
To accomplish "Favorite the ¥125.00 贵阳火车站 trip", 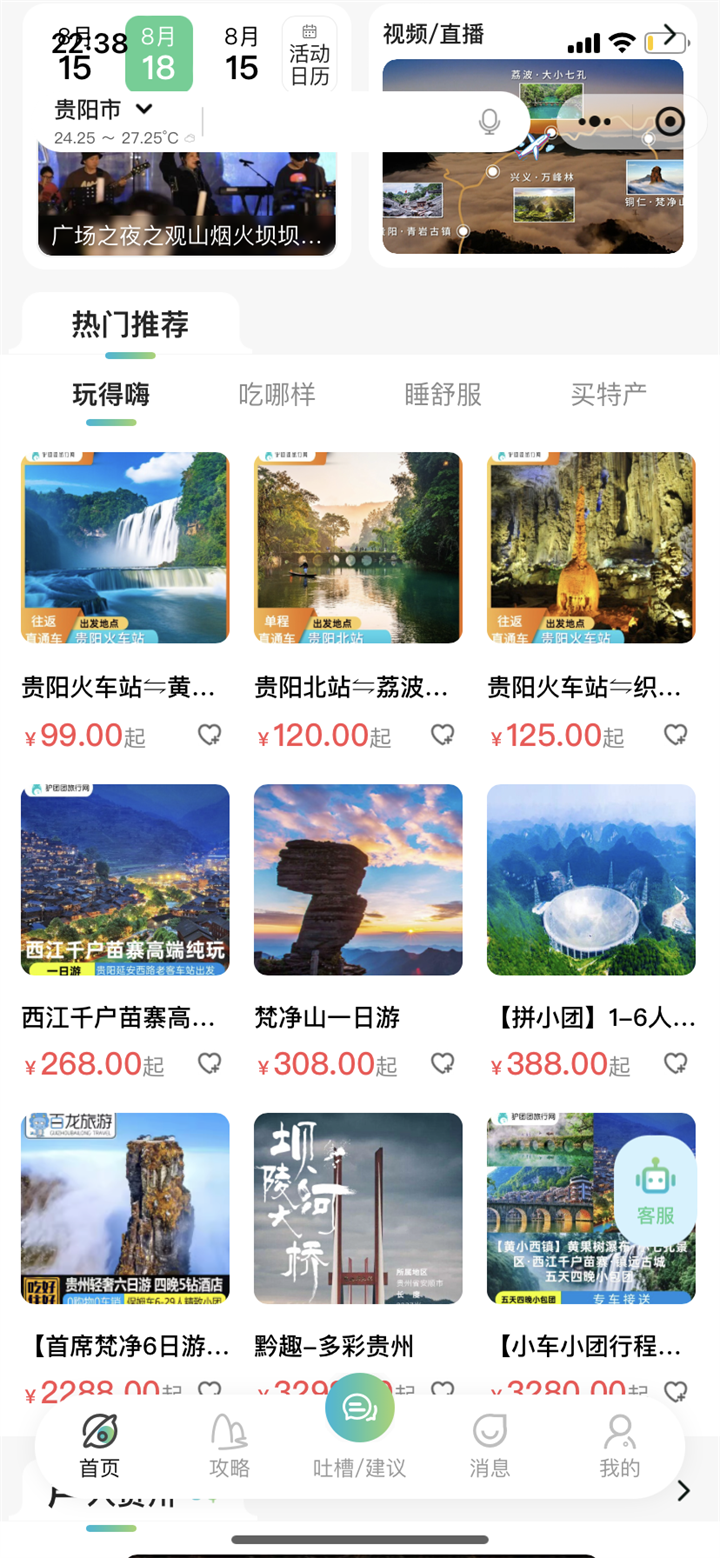I will point(676,735).
